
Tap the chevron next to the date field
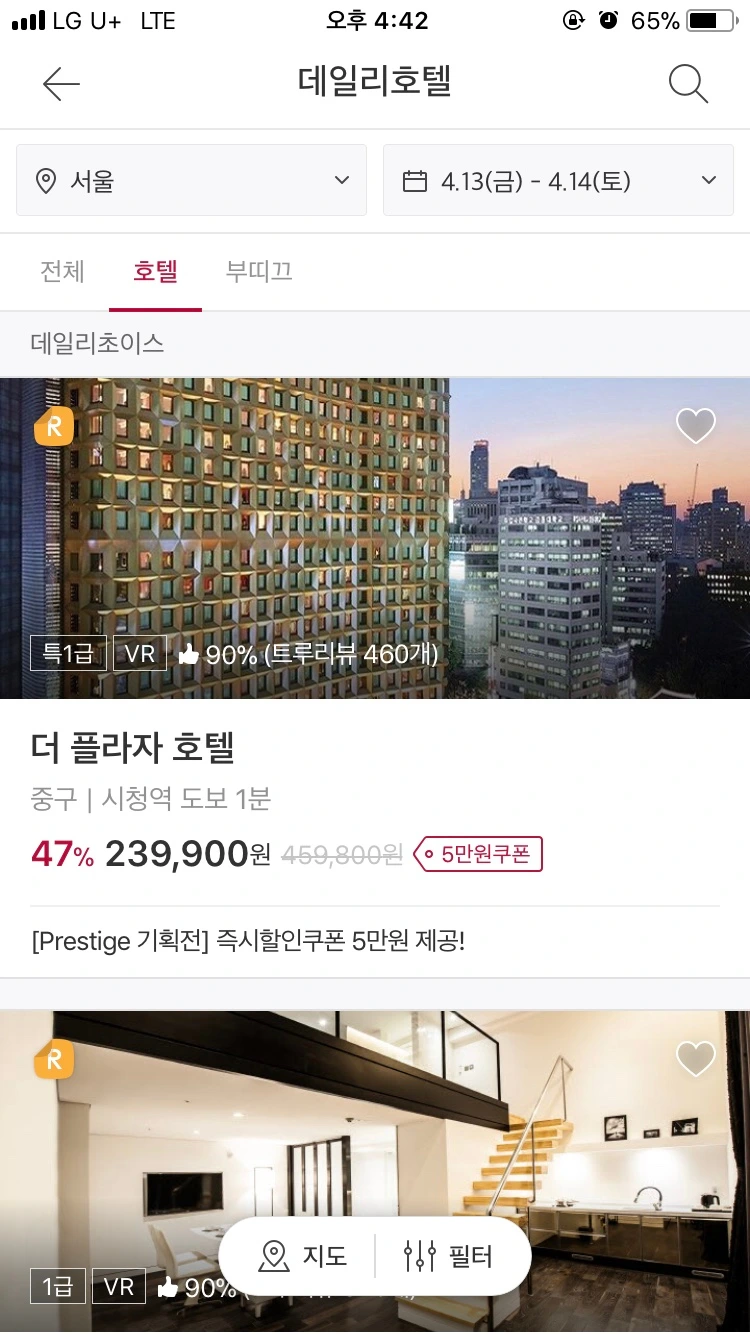[708, 180]
